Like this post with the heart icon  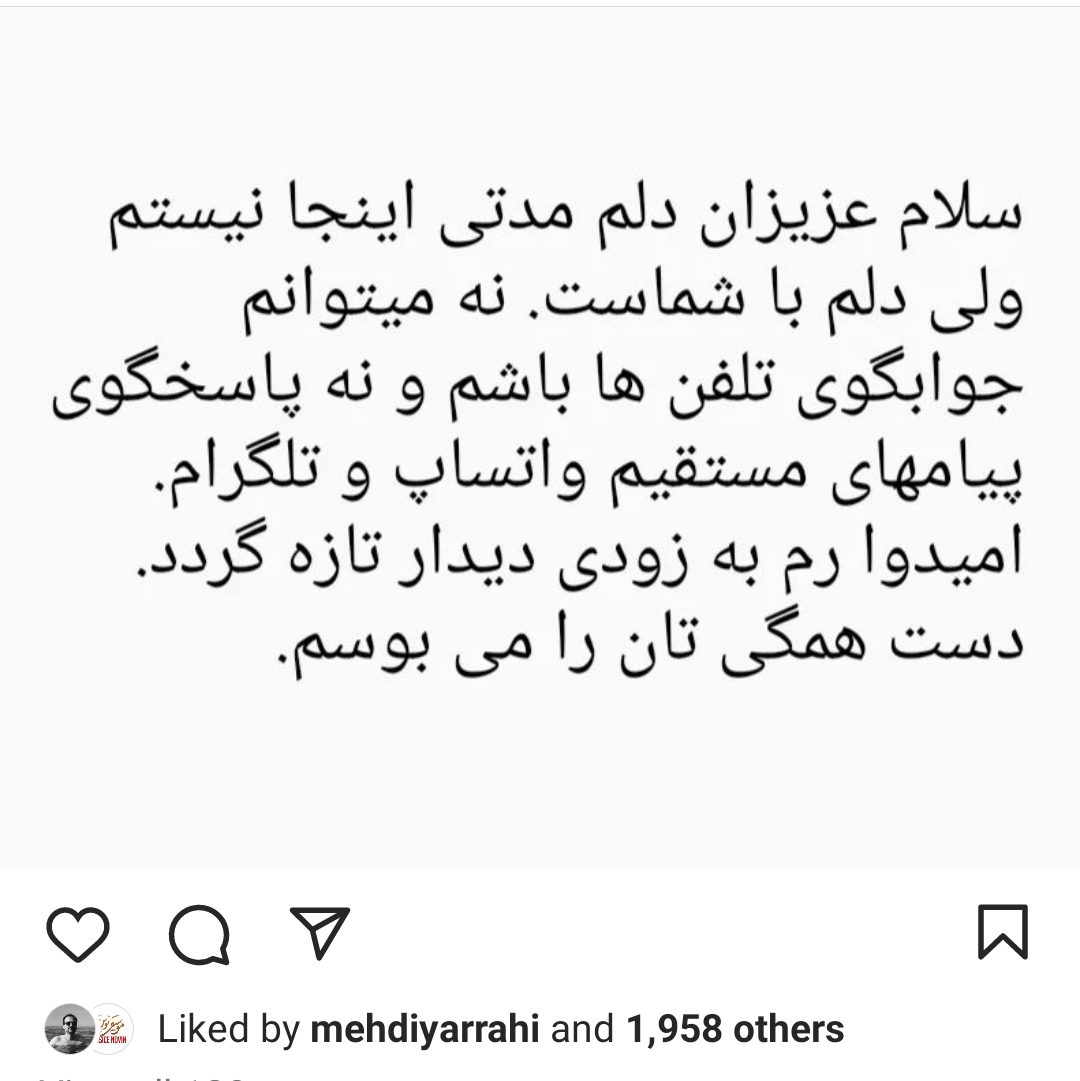click(78, 935)
